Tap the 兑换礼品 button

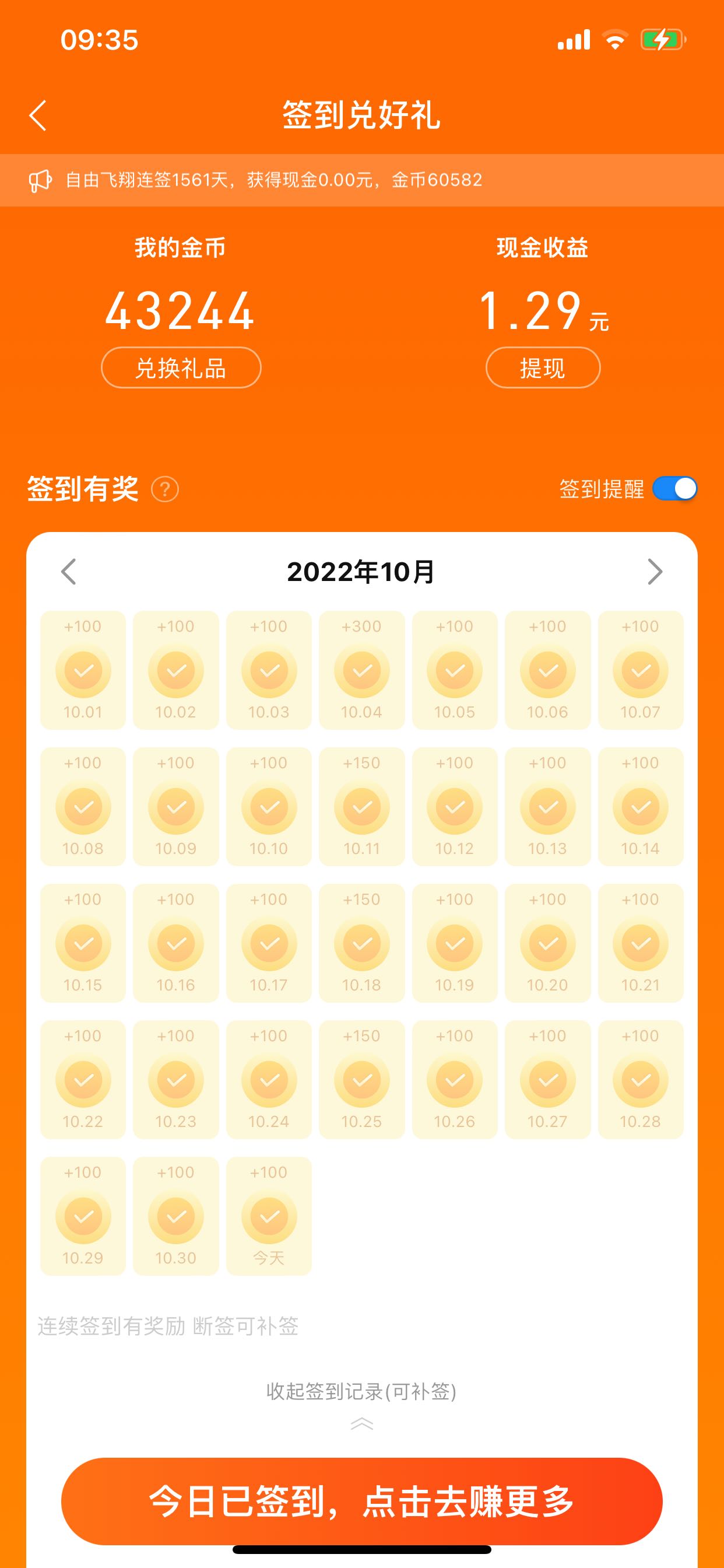coord(181,367)
